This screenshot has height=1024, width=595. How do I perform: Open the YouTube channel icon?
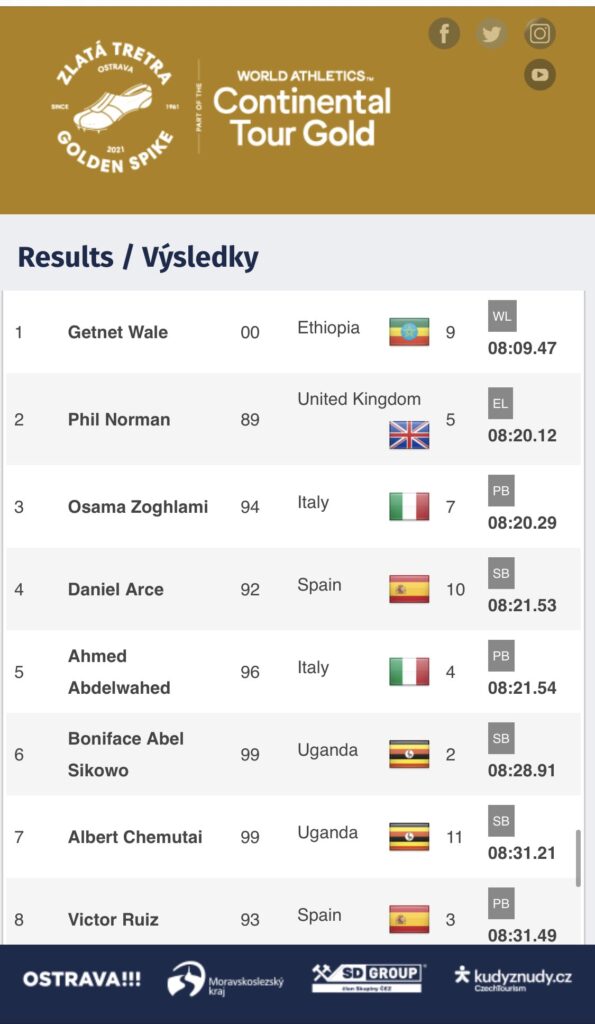coord(540,74)
